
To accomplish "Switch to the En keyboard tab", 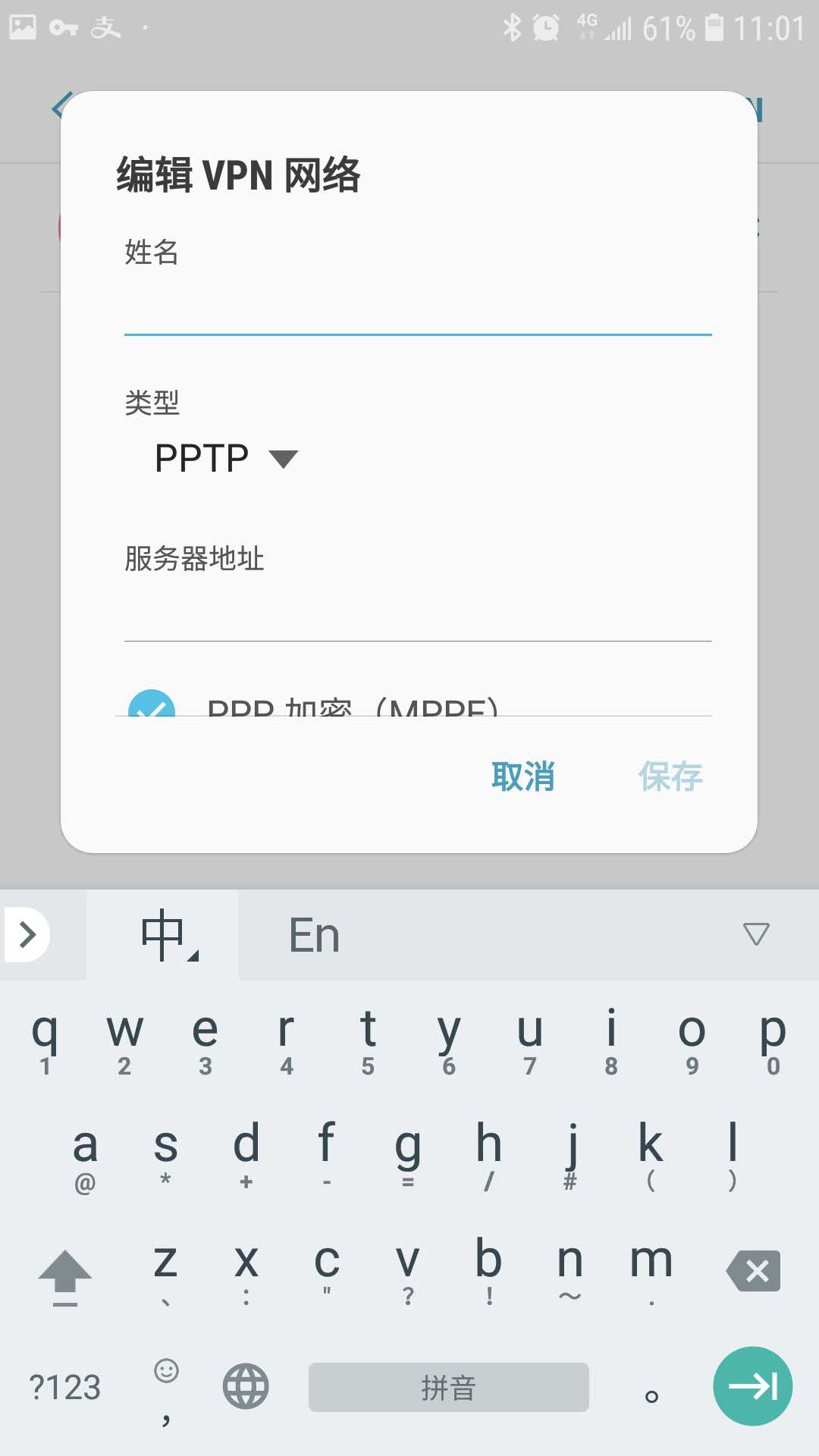I will coord(312,934).
